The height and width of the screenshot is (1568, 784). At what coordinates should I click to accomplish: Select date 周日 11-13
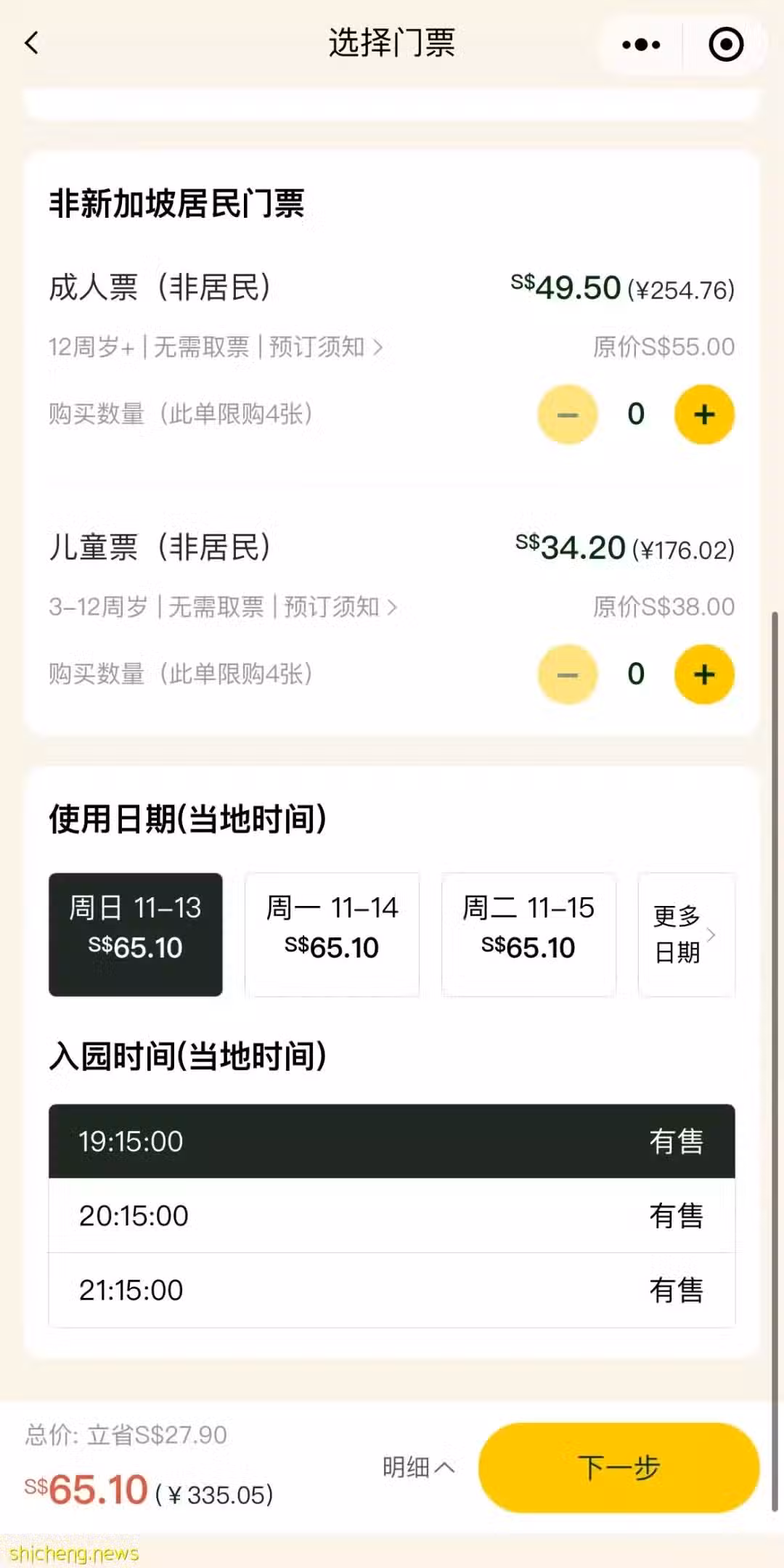136,934
